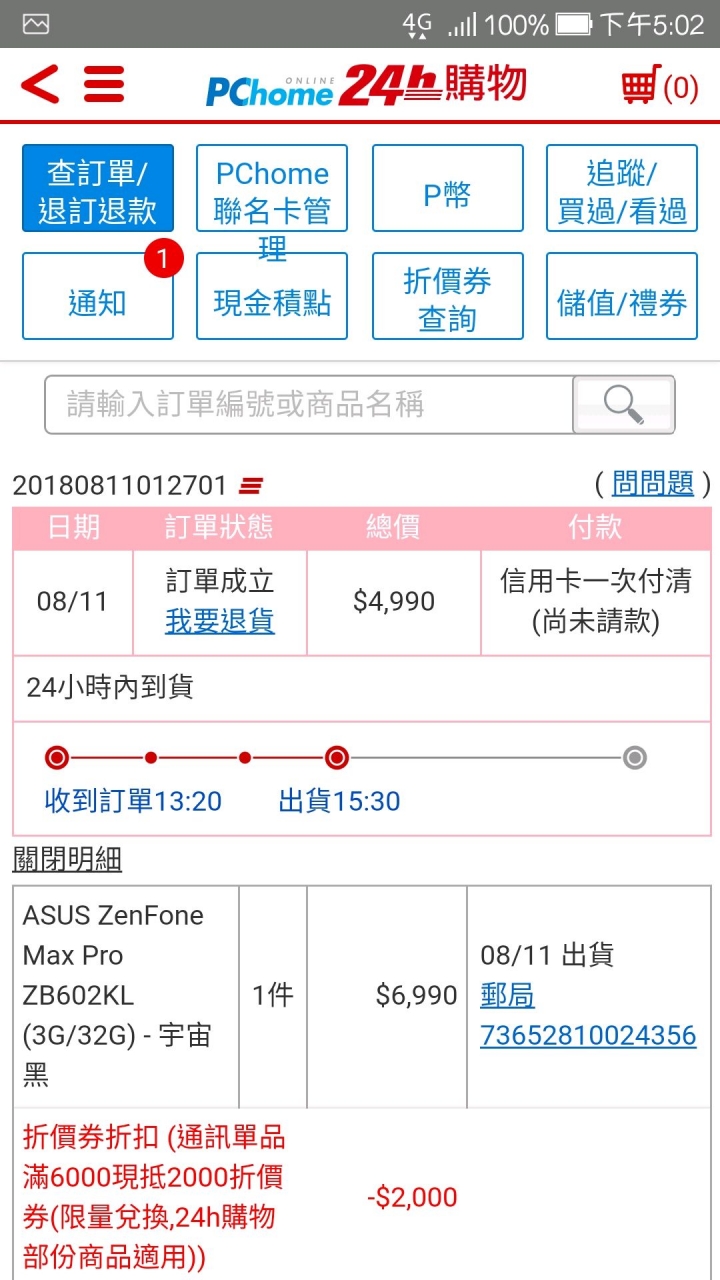Open the 郵局 tracking number link

(x=588, y=1035)
